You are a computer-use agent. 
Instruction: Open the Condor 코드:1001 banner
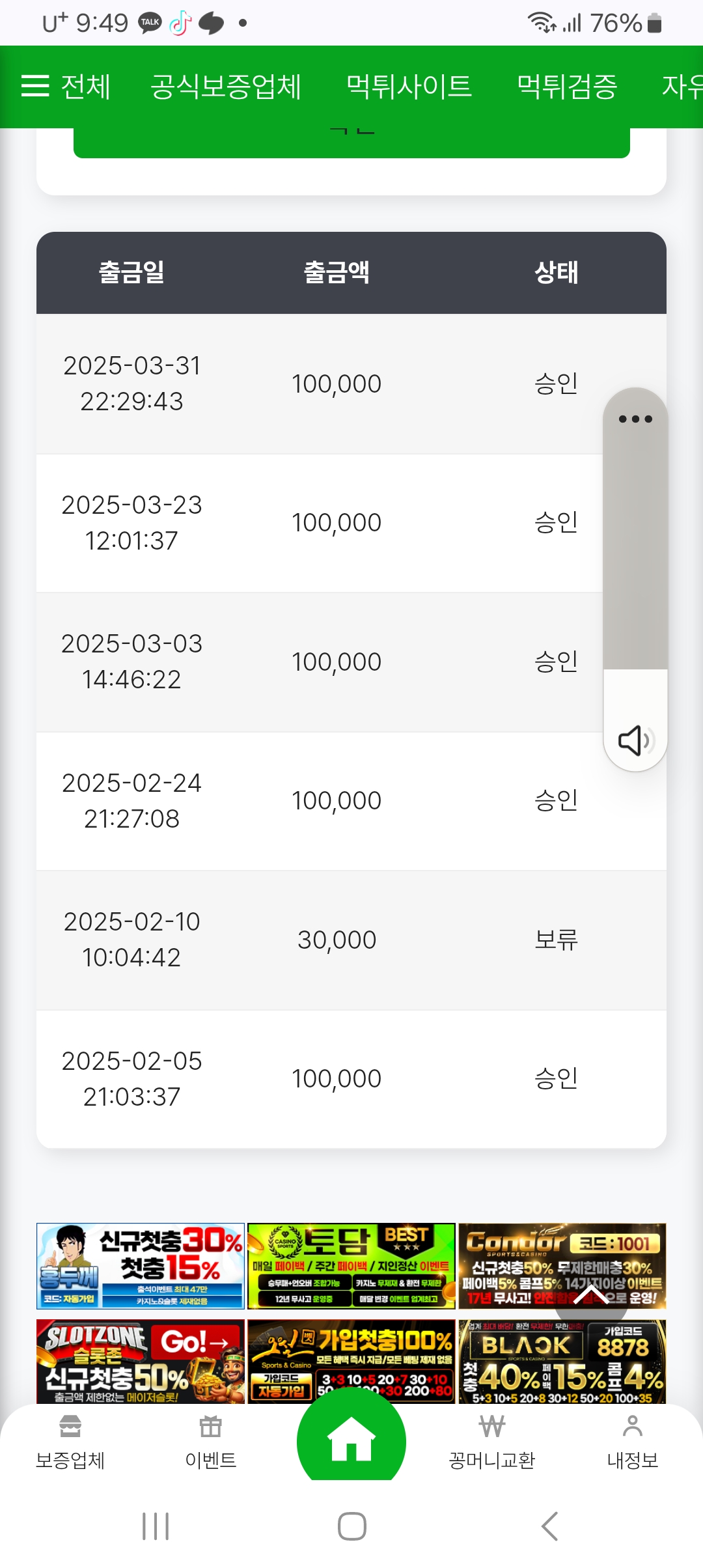click(562, 1266)
